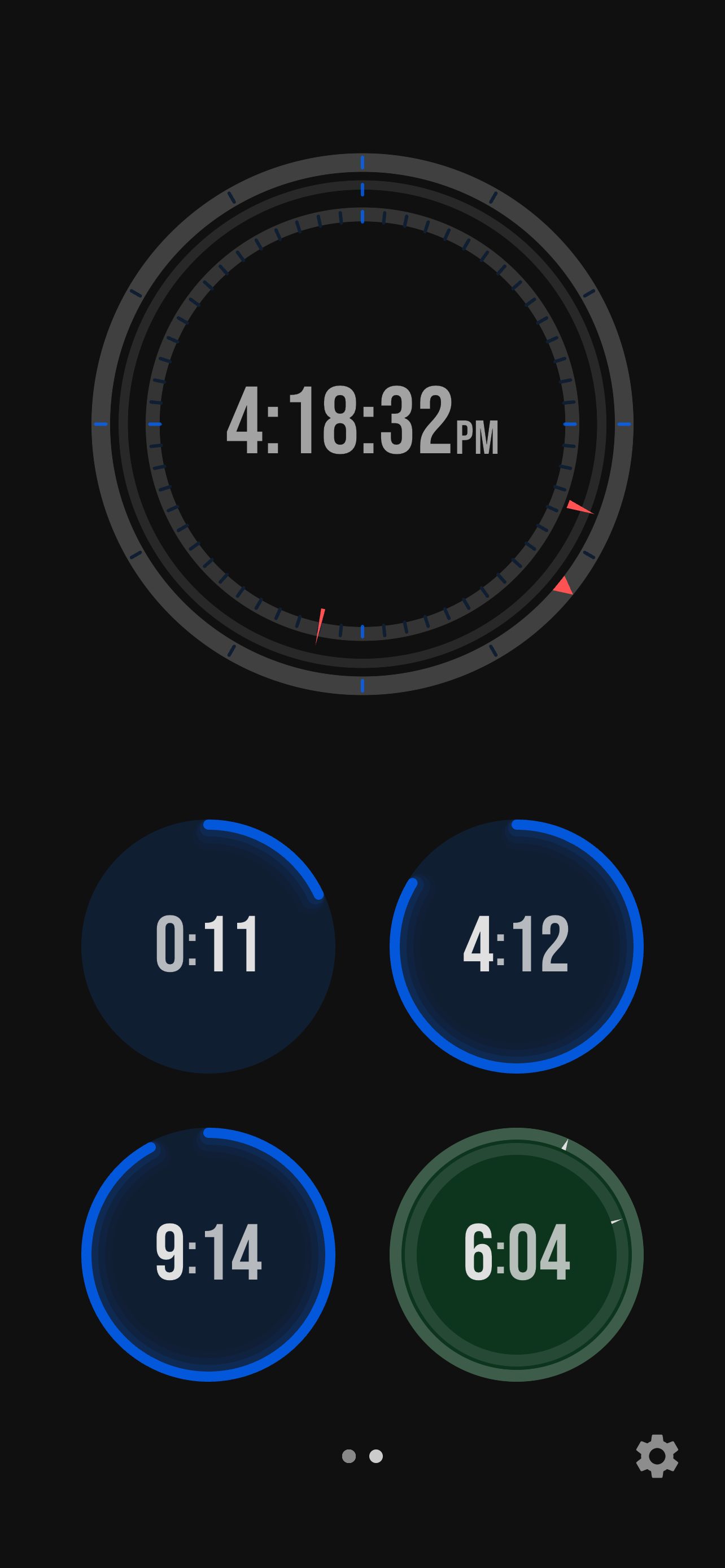Tap the 4:18:32 PM clock dial
The image size is (725, 1568).
[362, 423]
